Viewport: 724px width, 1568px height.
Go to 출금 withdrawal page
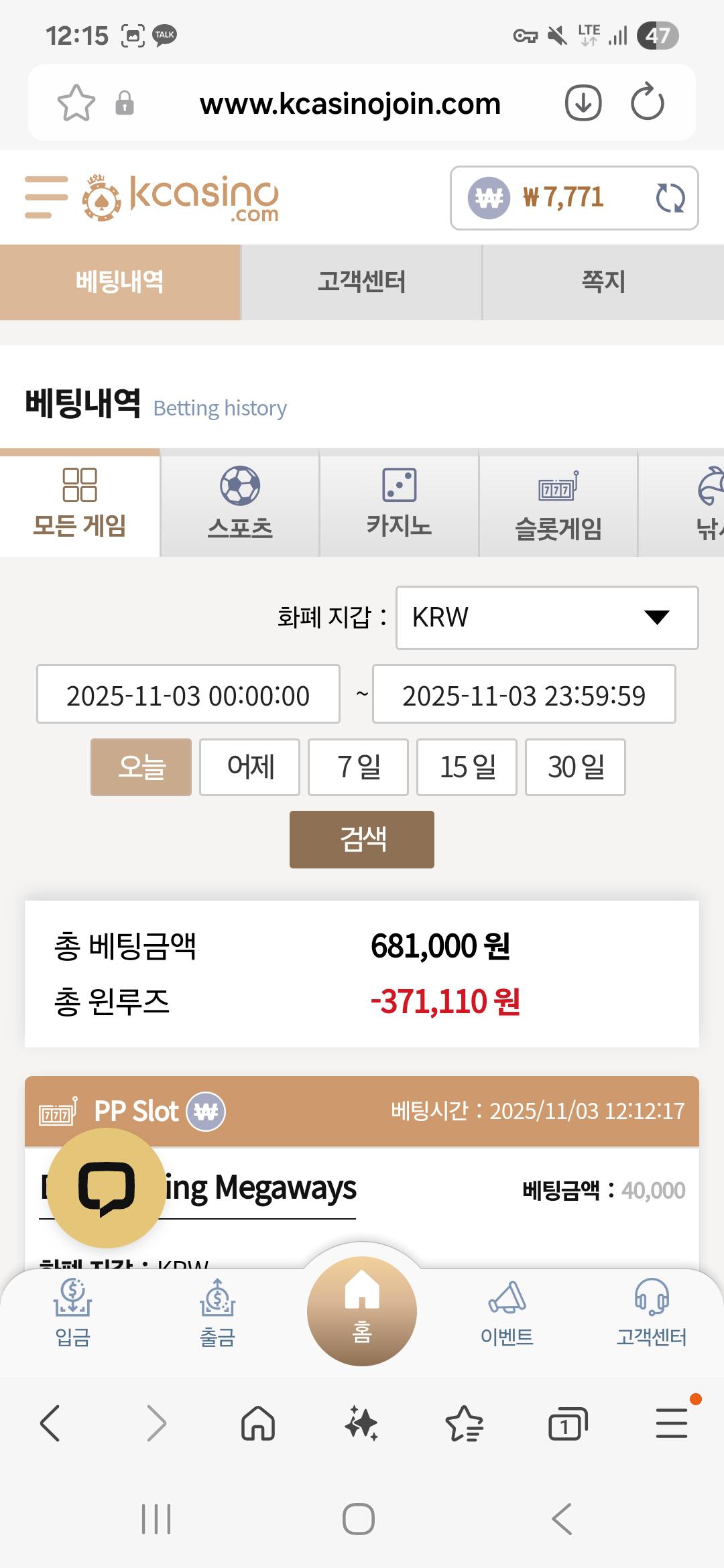[217, 1315]
